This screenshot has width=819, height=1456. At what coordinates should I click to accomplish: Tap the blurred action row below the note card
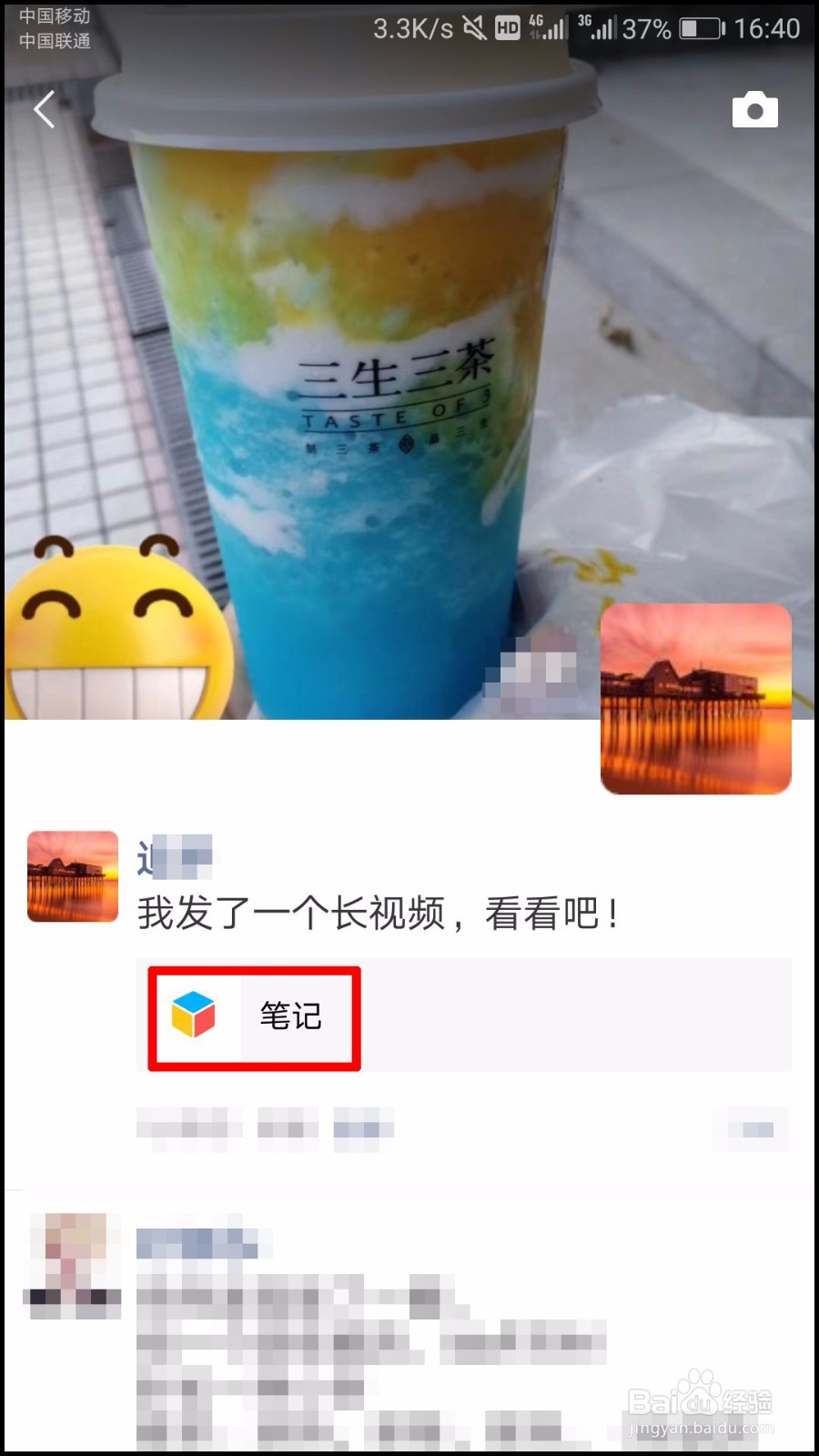pos(273,1128)
